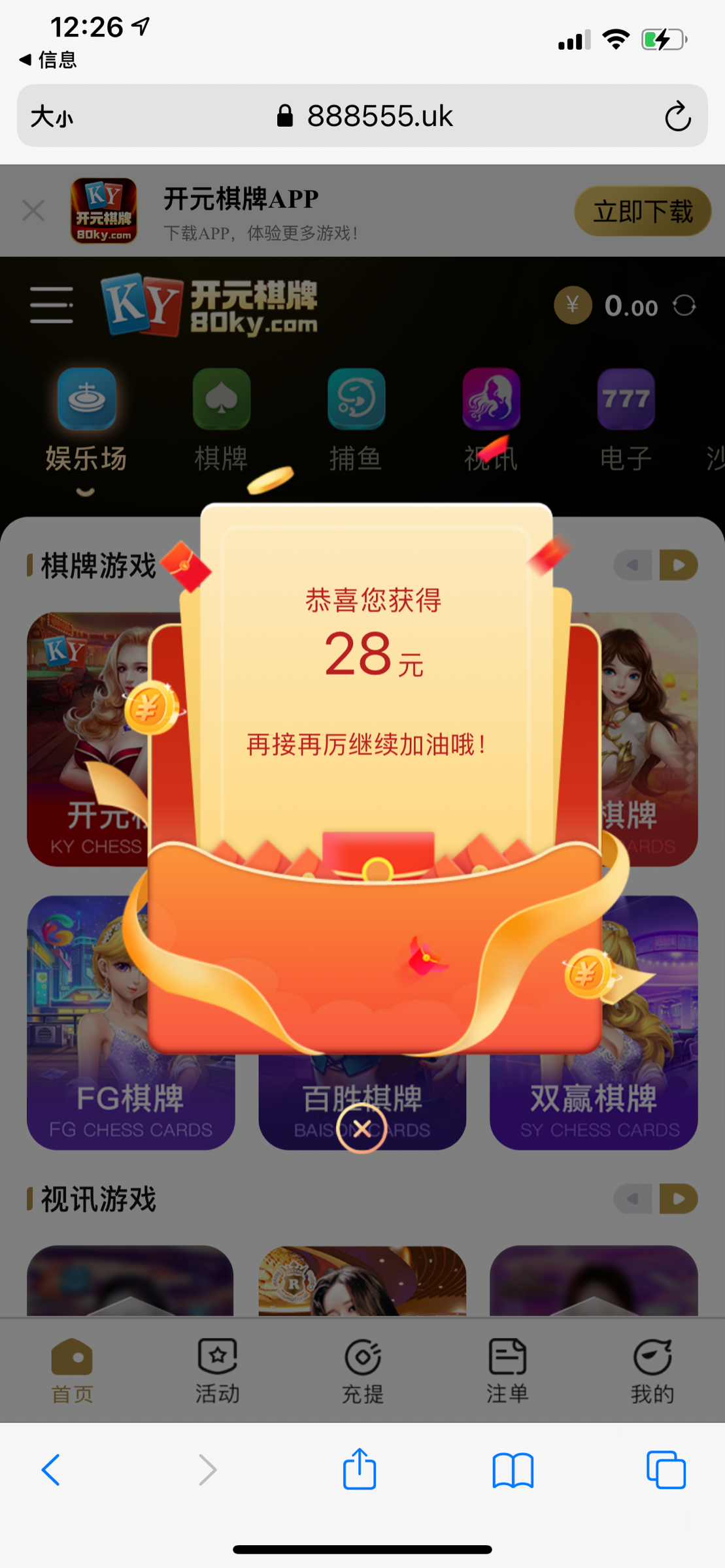Tap 立即下载 to download the app
This screenshot has height=1568, width=725.
pyautogui.click(x=642, y=211)
